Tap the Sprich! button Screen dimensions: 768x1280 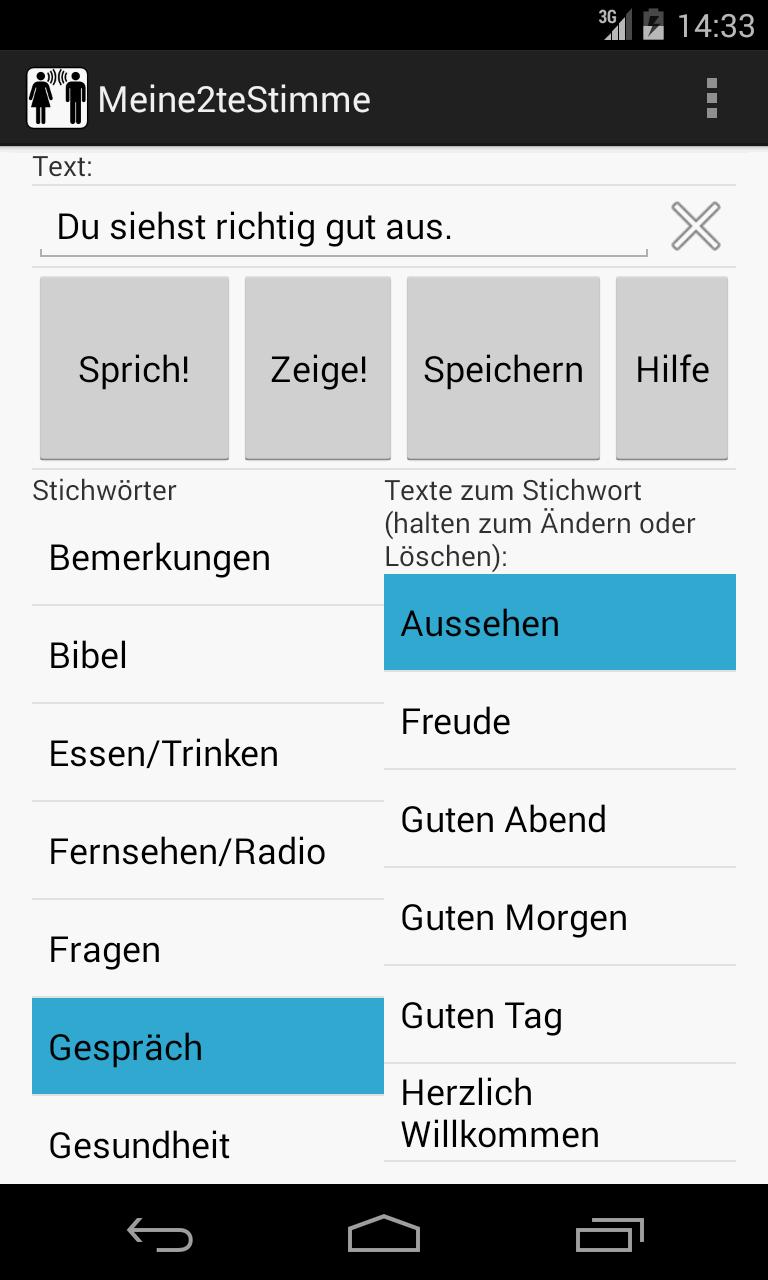[x=134, y=369]
